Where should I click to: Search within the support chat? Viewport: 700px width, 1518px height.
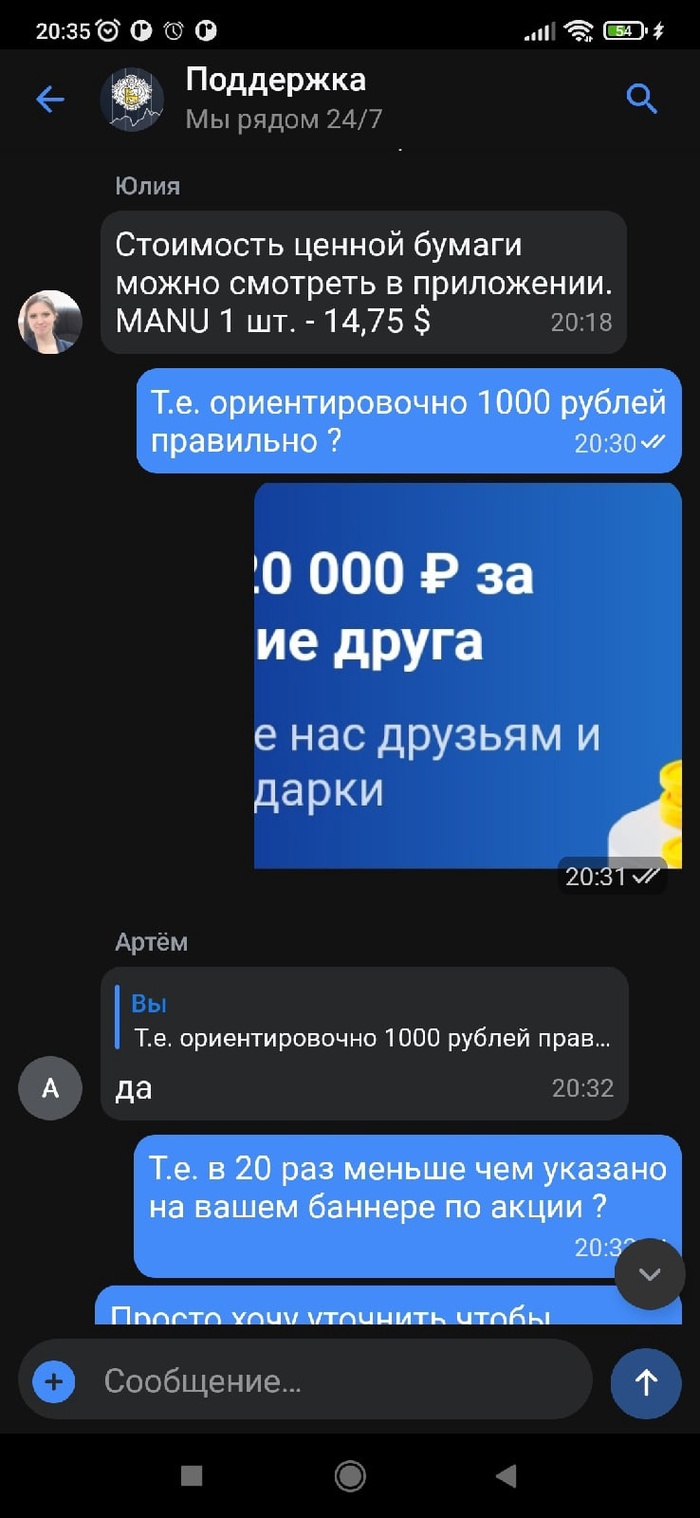click(641, 99)
